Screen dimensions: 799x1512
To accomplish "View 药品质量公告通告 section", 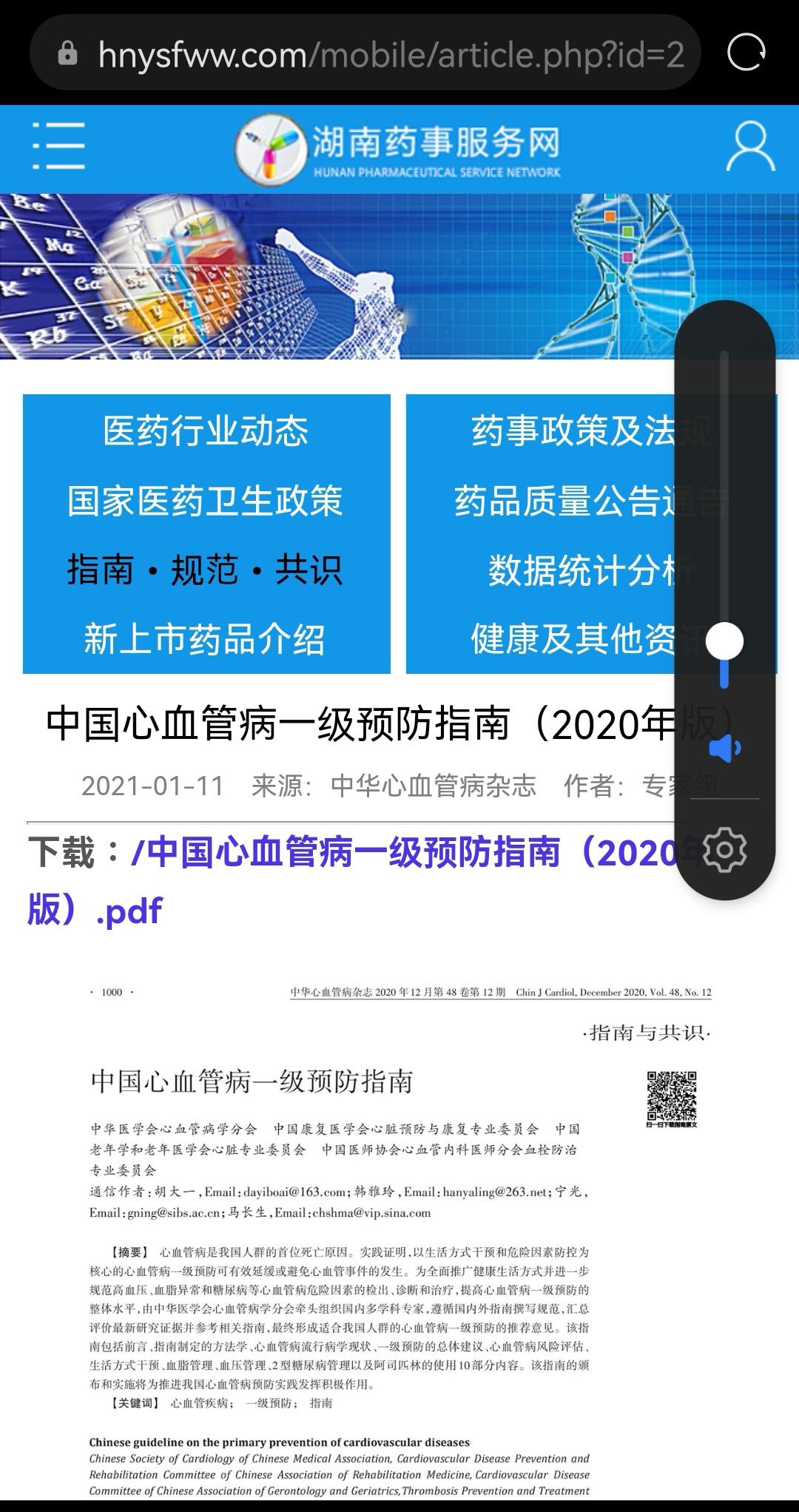I will [564, 501].
